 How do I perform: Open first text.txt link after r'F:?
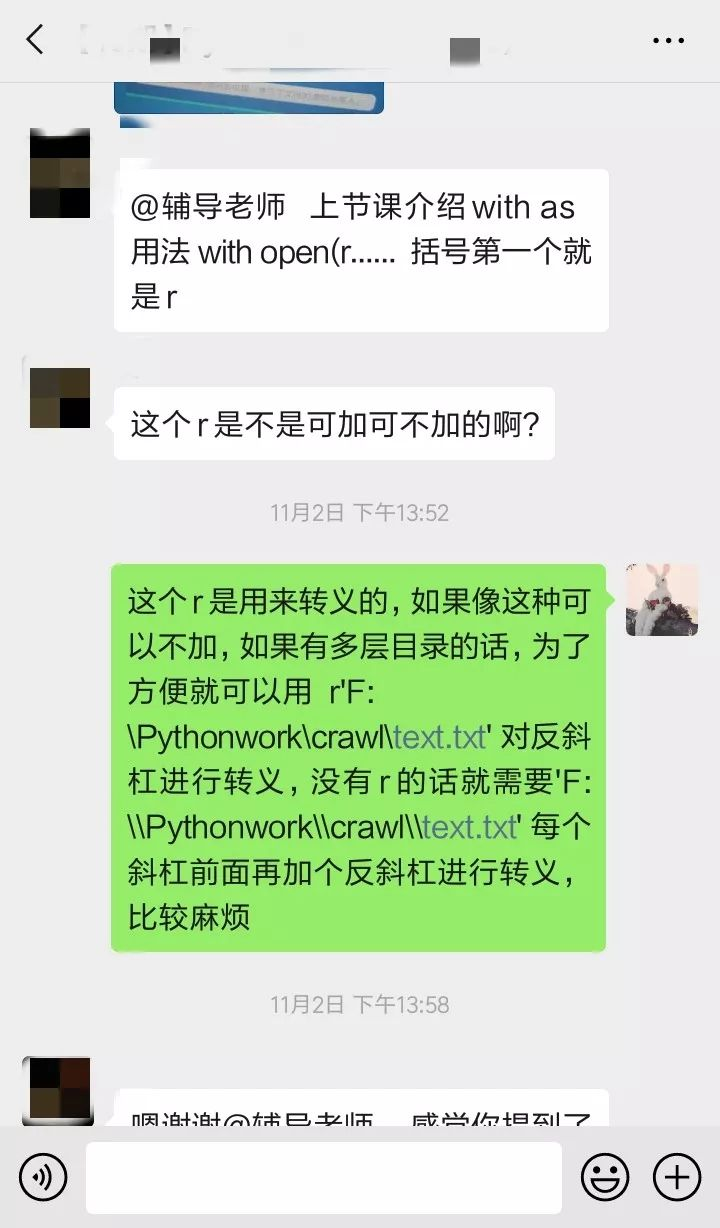click(439, 737)
